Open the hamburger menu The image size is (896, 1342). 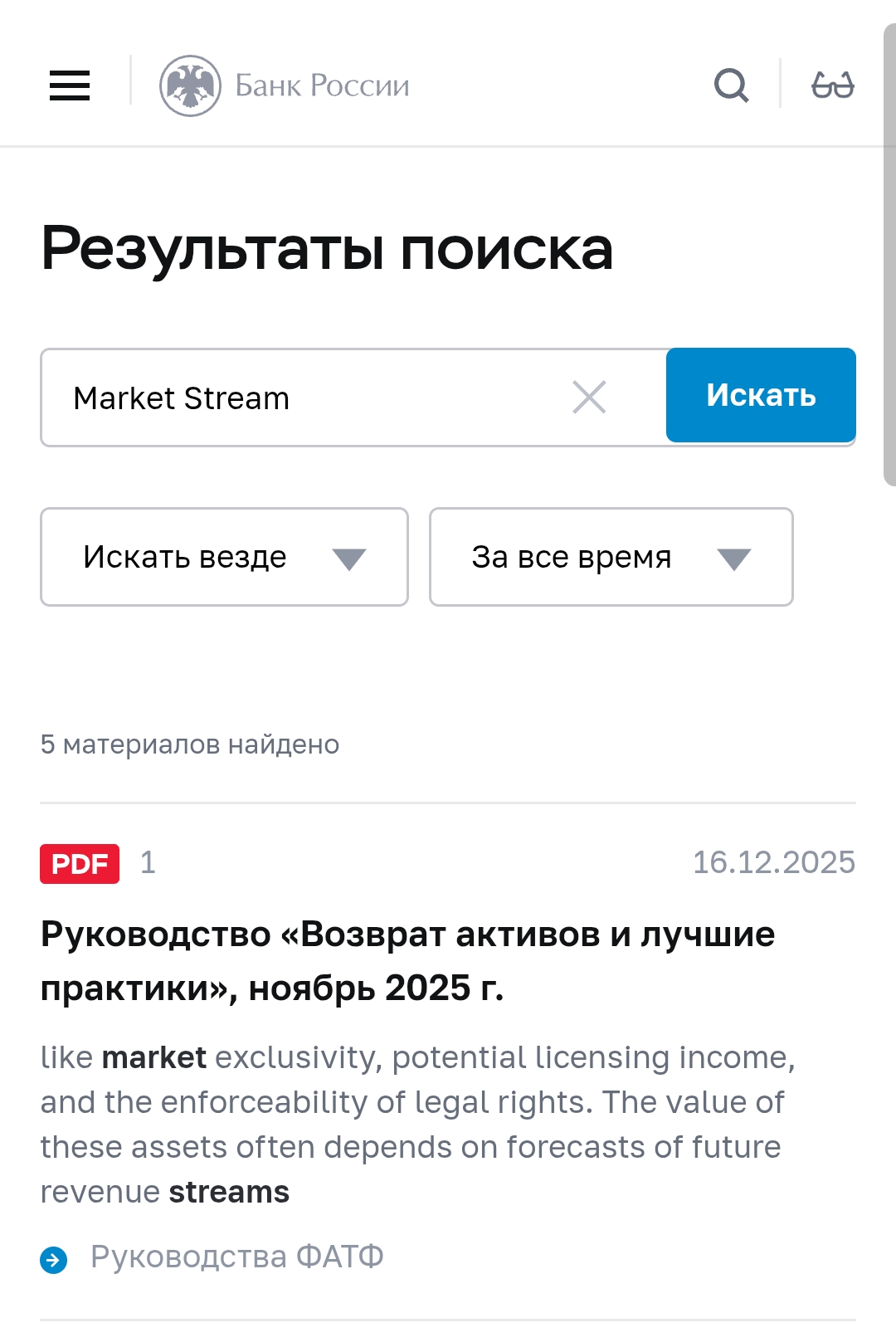[70, 85]
